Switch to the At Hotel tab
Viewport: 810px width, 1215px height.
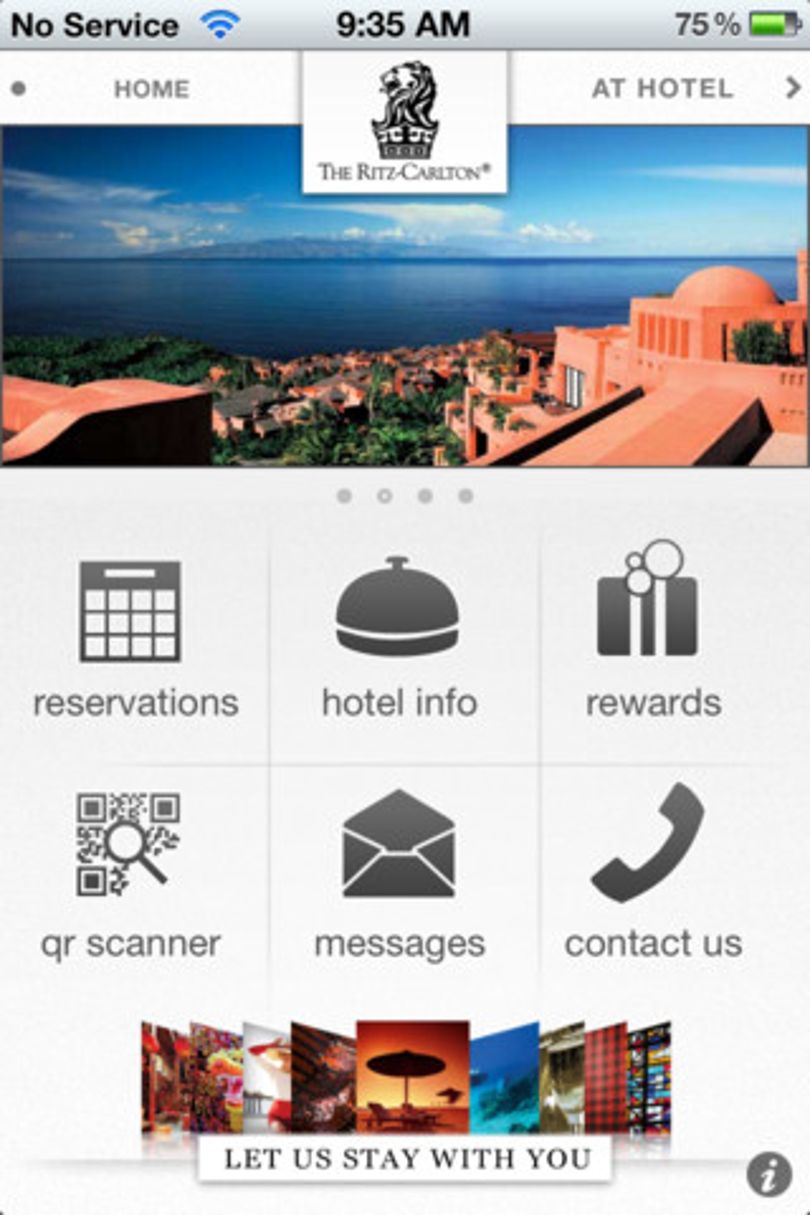(662, 88)
